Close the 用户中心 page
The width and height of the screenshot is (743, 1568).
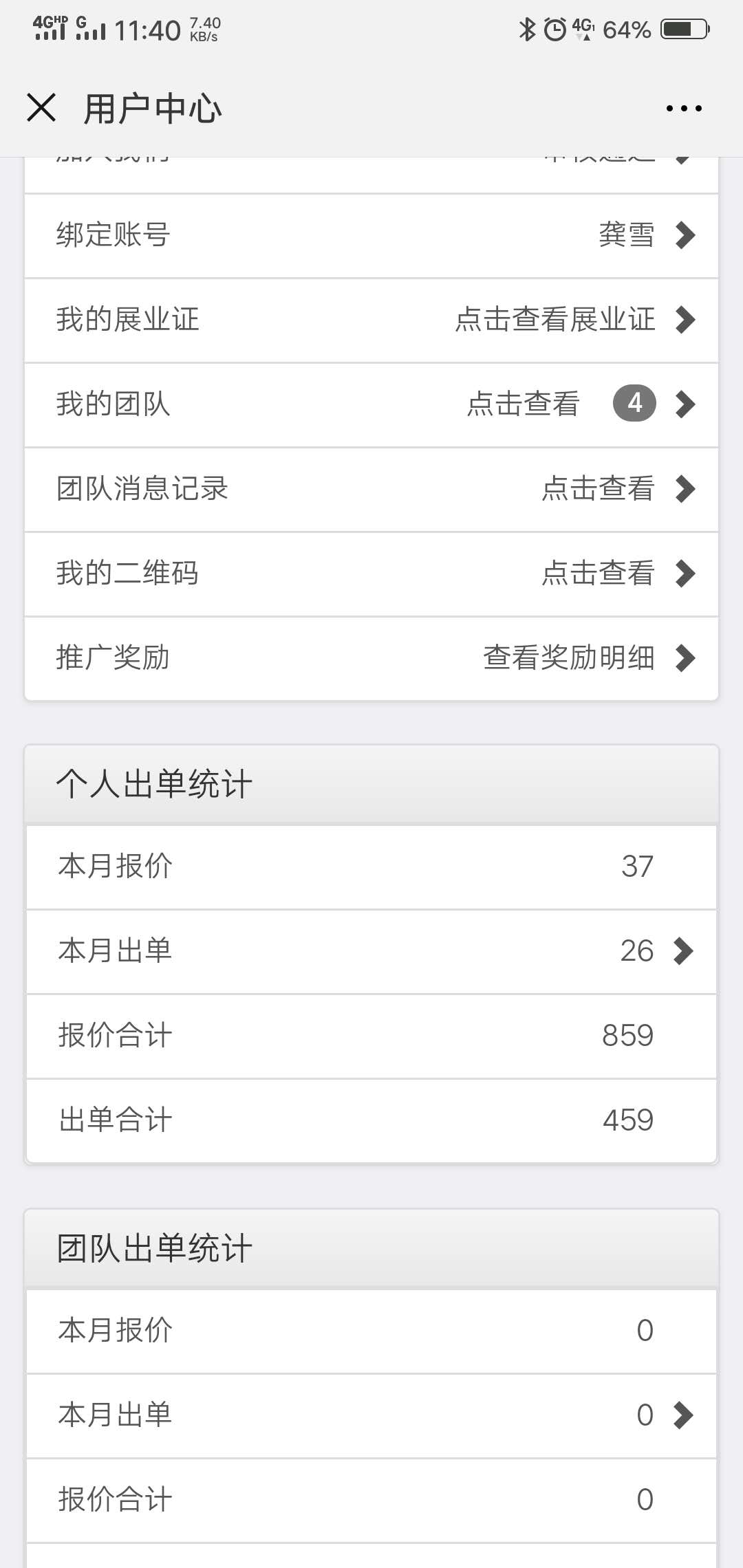pyautogui.click(x=41, y=108)
